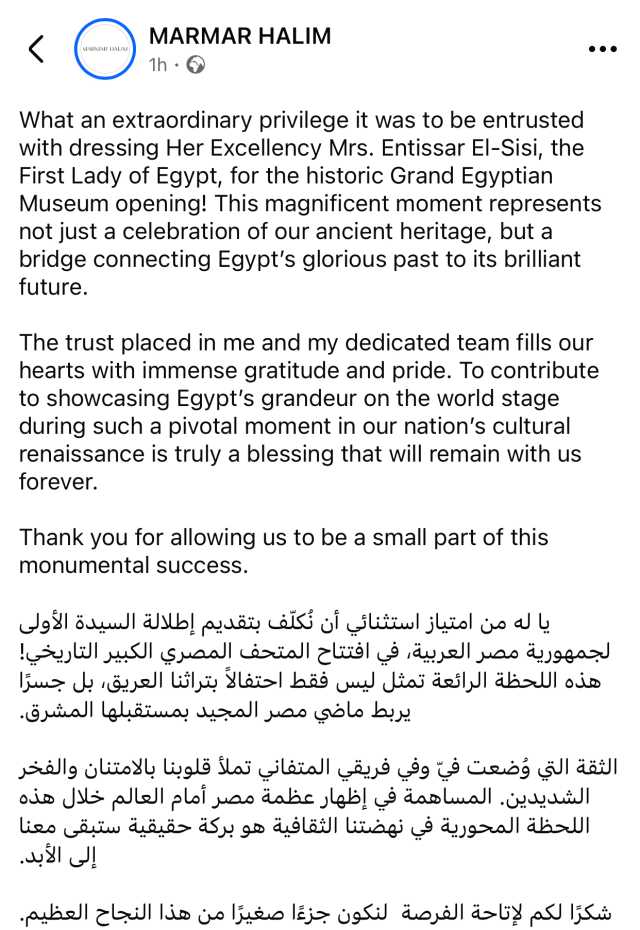Go back using the arrow
Viewport: 640px width, 930px height.
tap(36, 49)
